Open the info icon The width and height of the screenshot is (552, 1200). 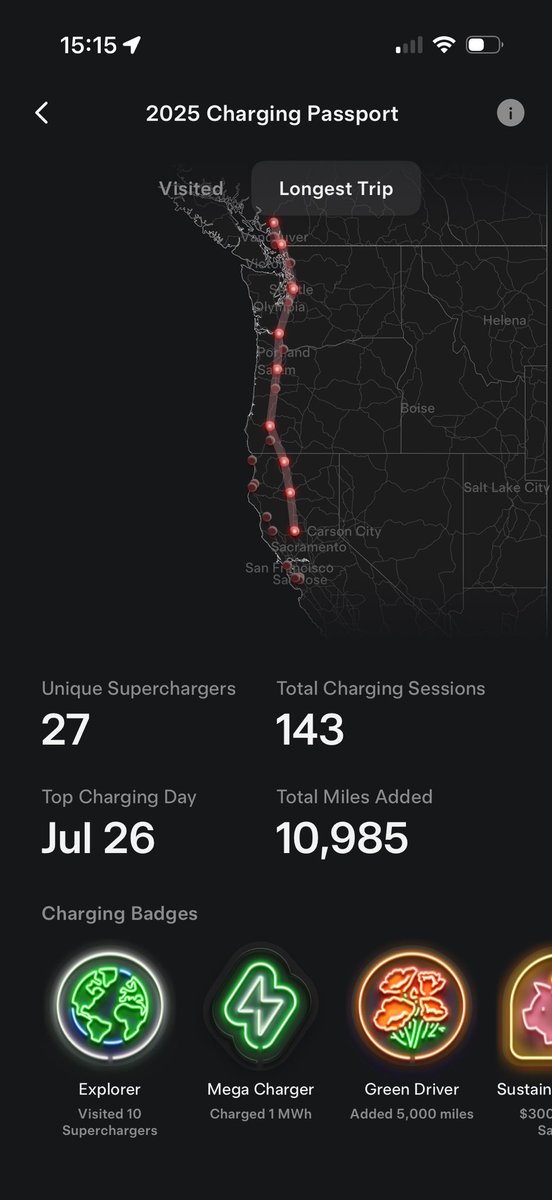[x=510, y=113]
